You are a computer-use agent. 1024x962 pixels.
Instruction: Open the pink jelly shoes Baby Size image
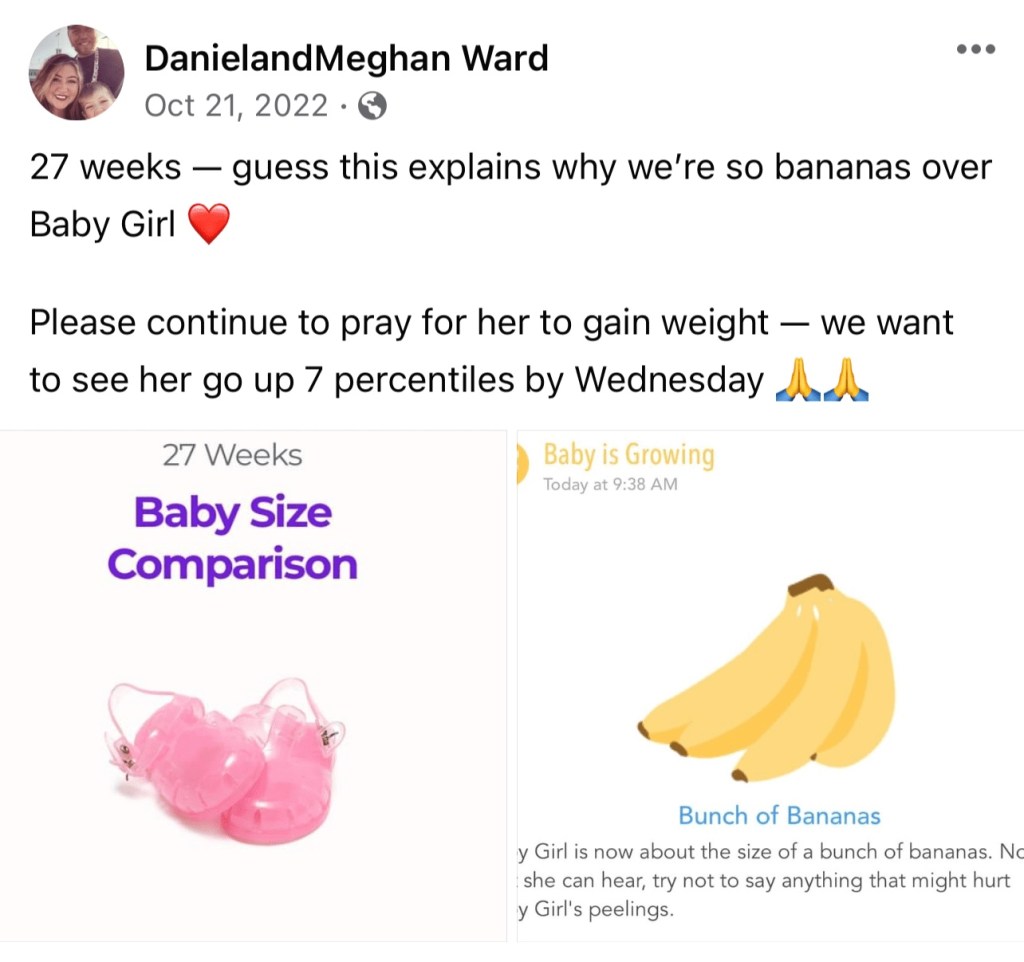[x=254, y=686]
